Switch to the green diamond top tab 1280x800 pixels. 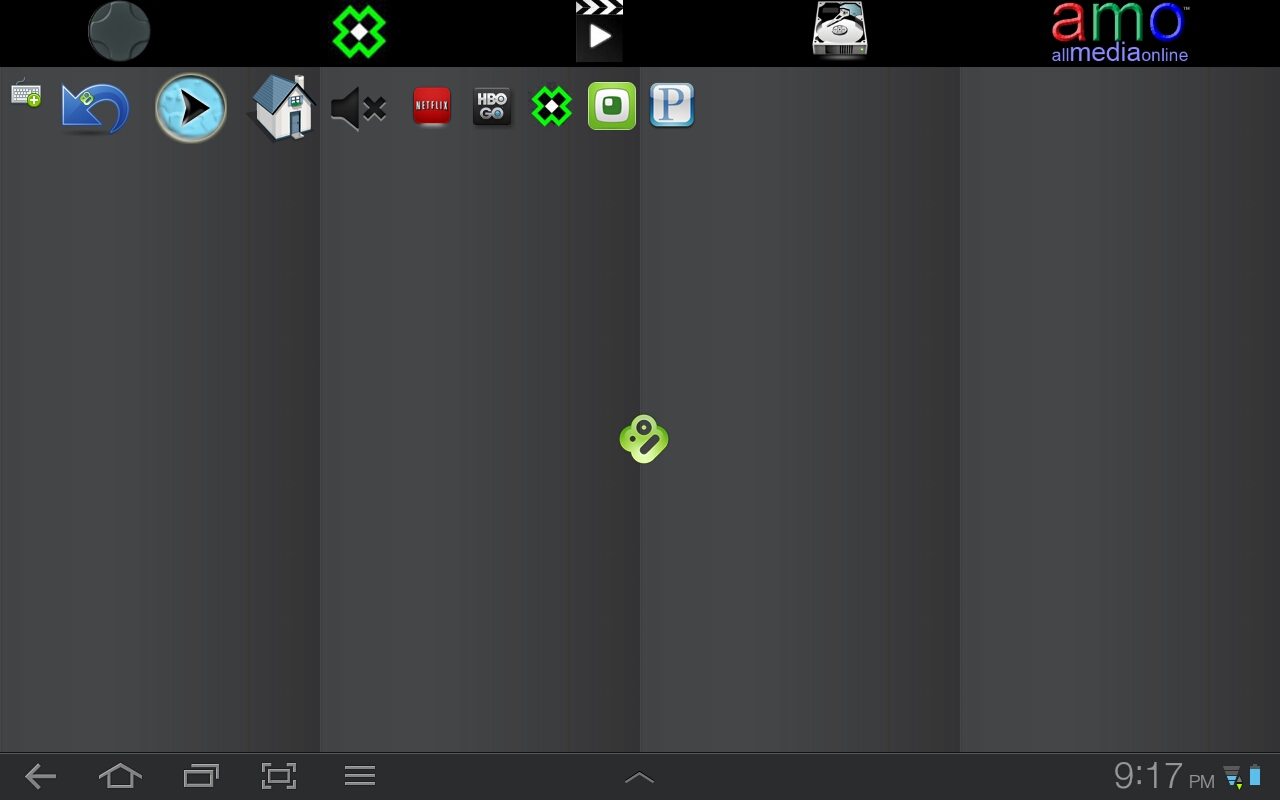point(359,32)
